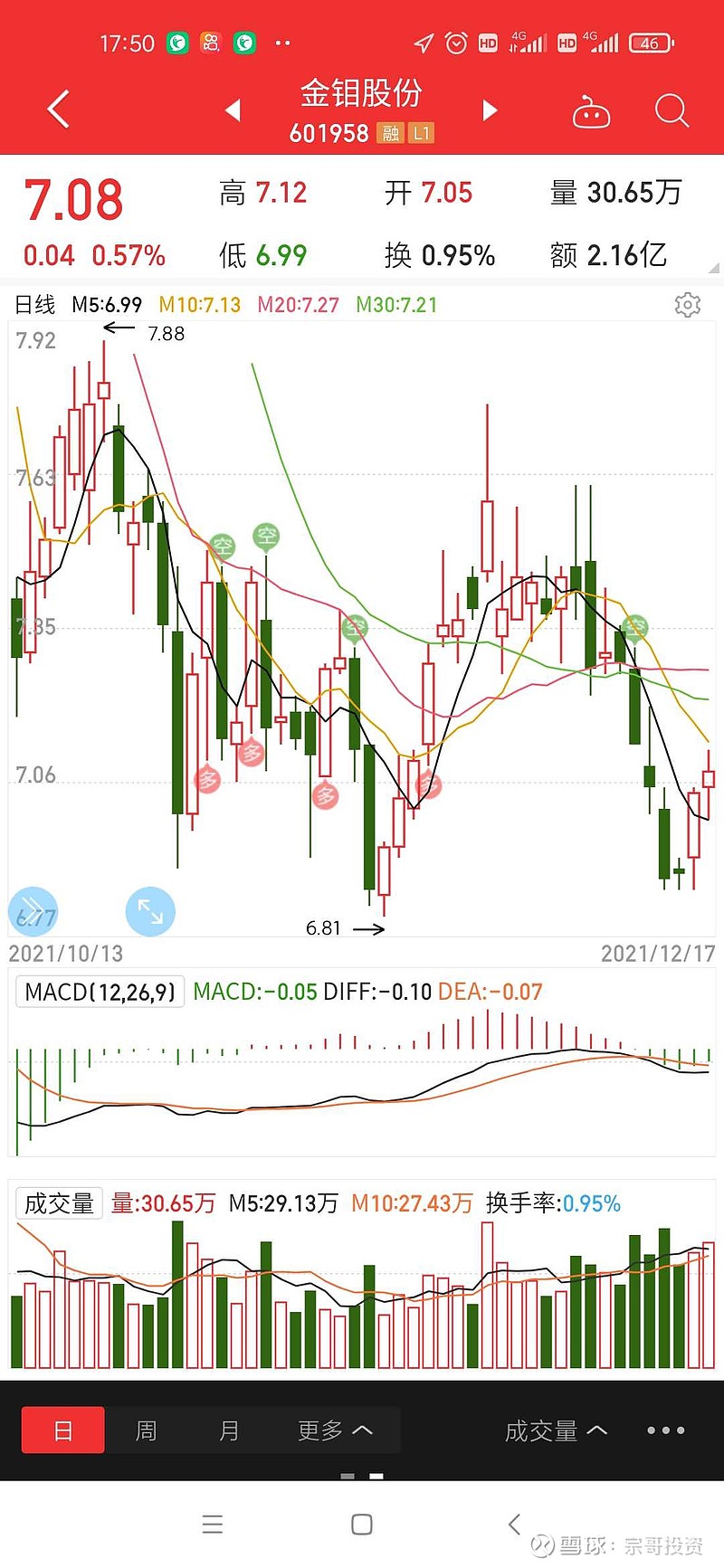Image resolution: width=724 pixels, height=1568 pixels.
Task: Tap the blue fast-forward chart arrows
Action: (33, 912)
